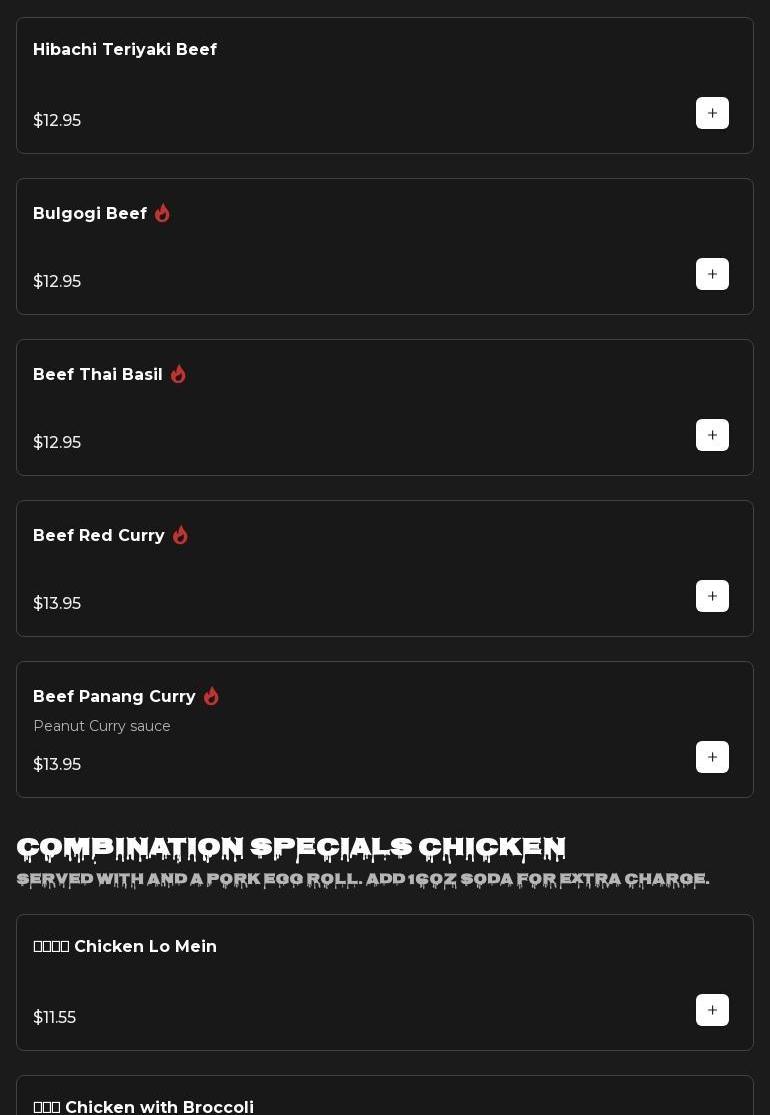
Task: Tap plus button for Beef Thai Basil
Action: pos(712,435)
